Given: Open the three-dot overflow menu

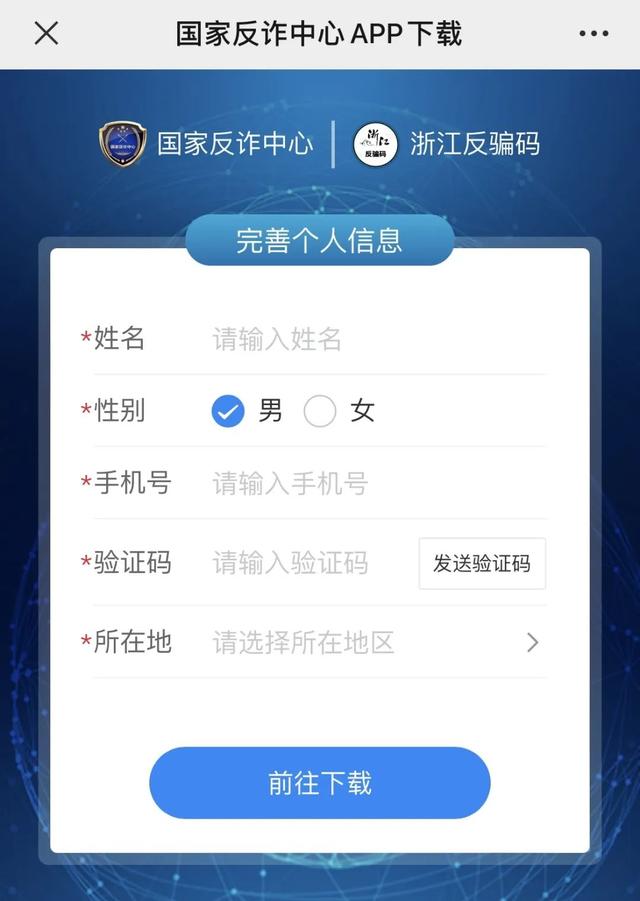Looking at the screenshot, I should (x=593, y=34).
